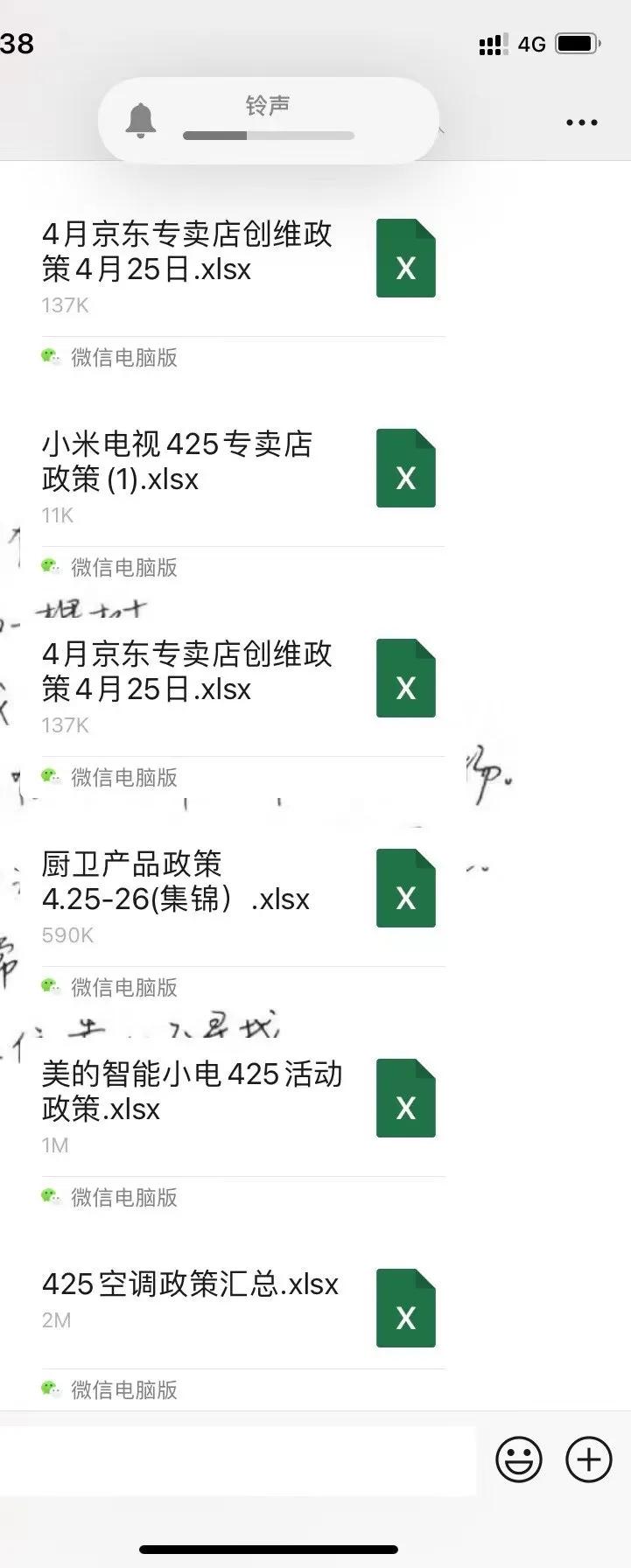Tap the plus attachment icon

(x=586, y=1459)
